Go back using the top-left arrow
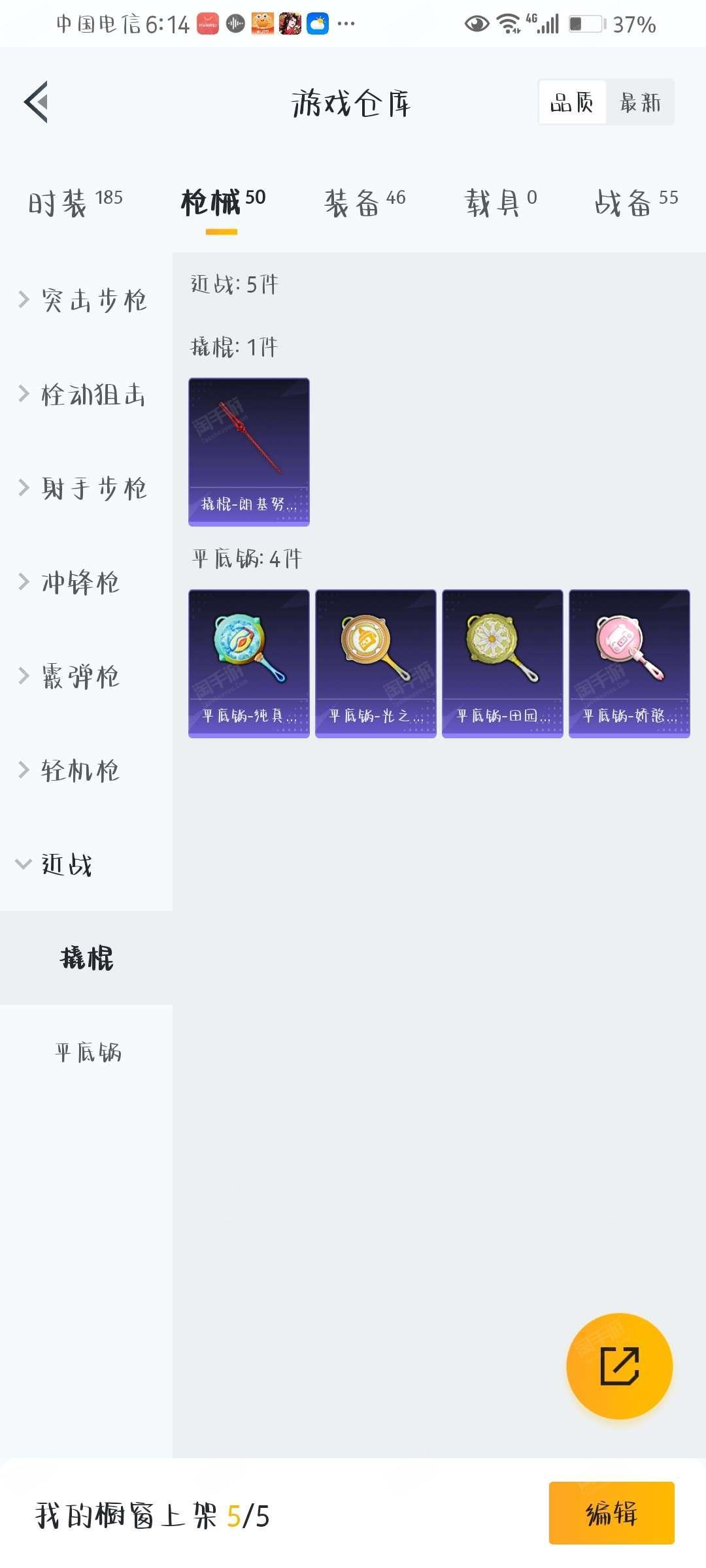The height and width of the screenshot is (1568, 706). (x=36, y=102)
